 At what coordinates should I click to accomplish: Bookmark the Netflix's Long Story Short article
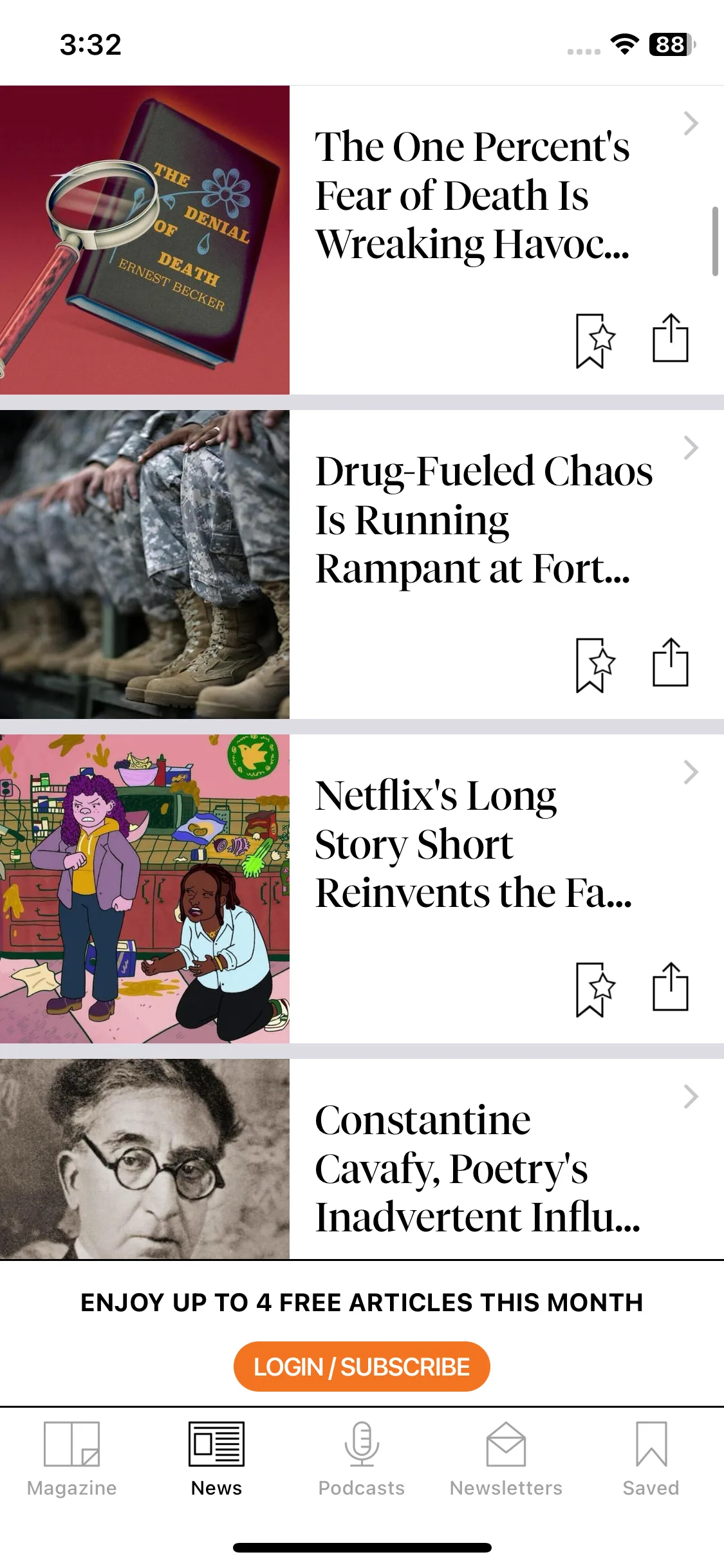tap(594, 989)
